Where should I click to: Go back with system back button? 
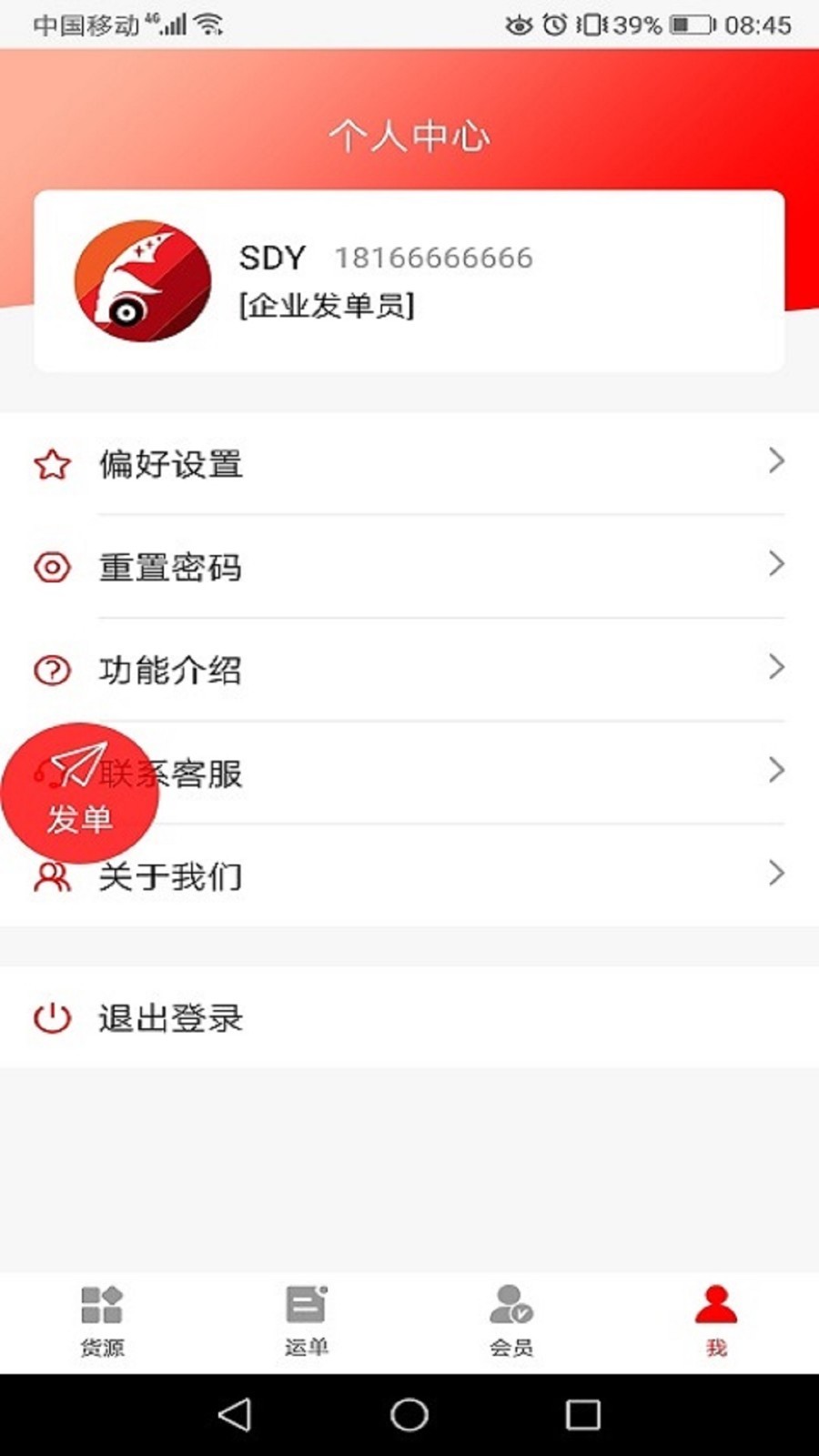tap(235, 1415)
